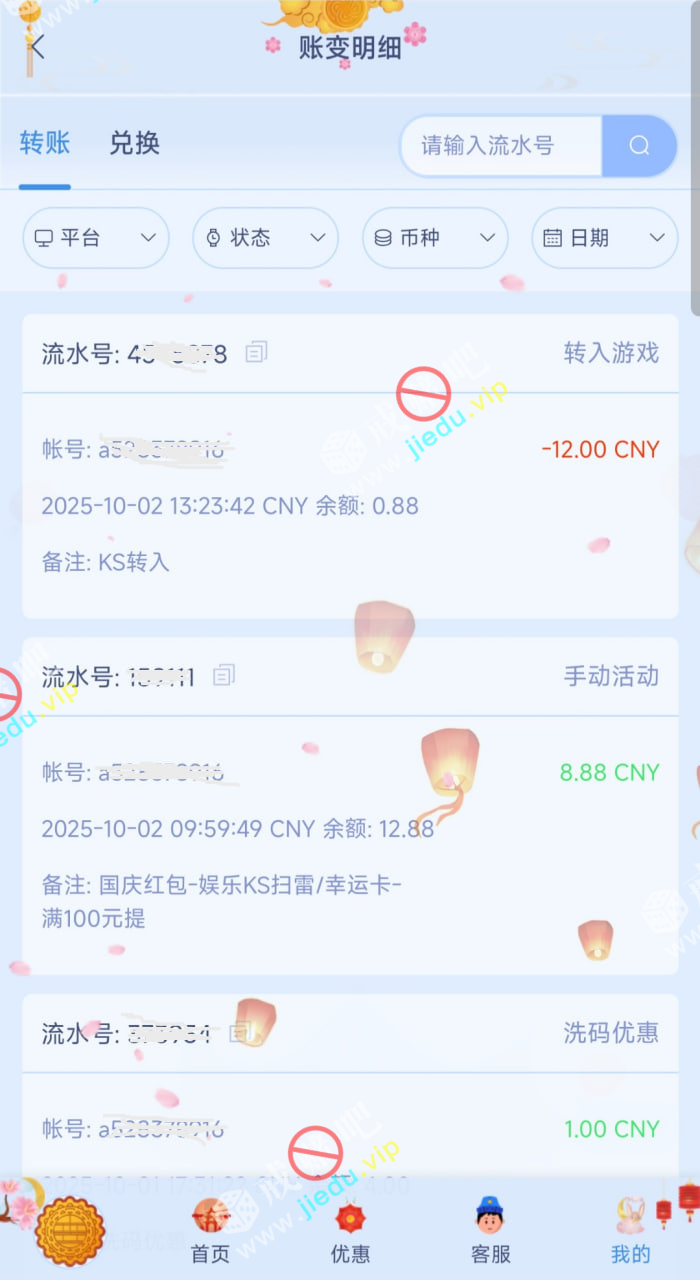
Task: Open 优惠 promotions tab
Action: [x=350, y=1232]
